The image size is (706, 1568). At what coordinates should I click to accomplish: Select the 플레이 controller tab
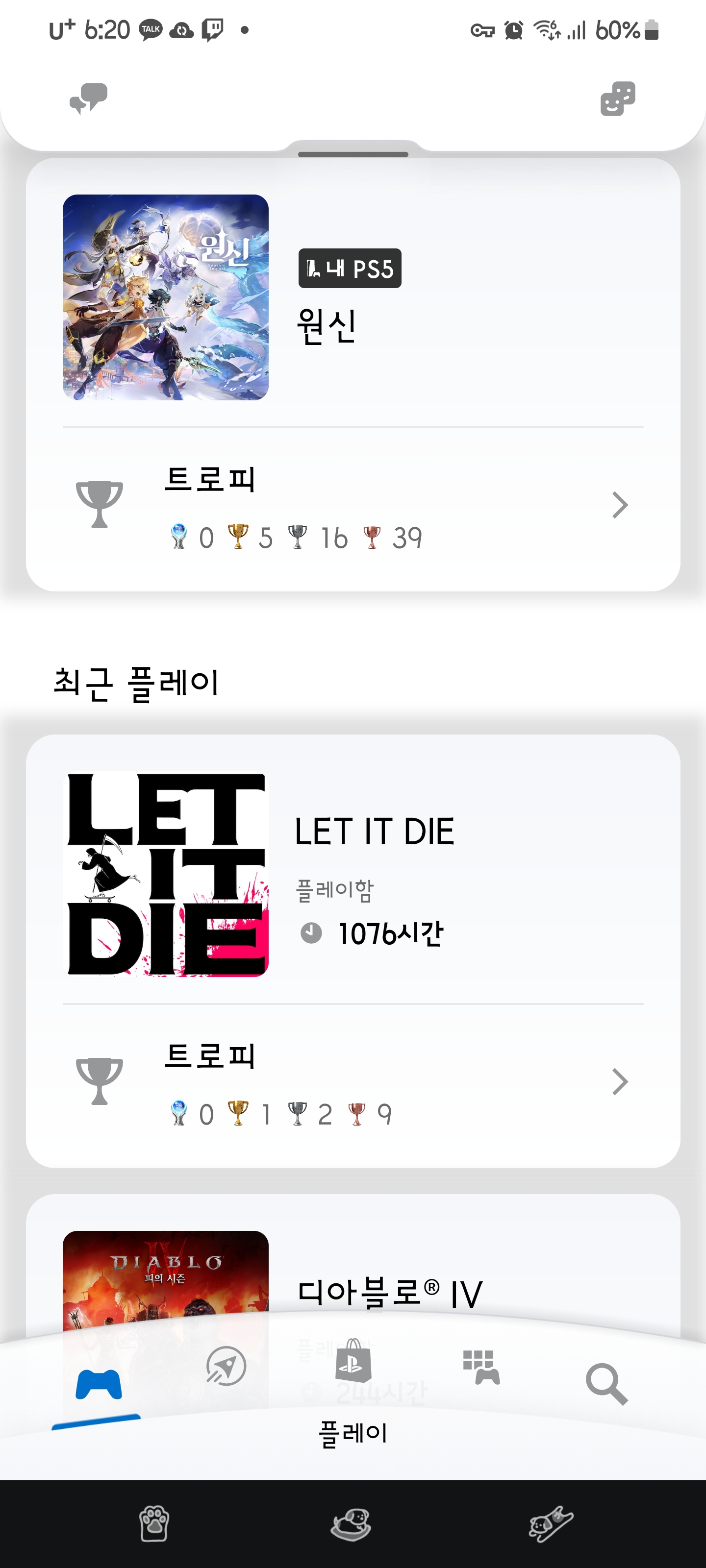coord(99,1384)
